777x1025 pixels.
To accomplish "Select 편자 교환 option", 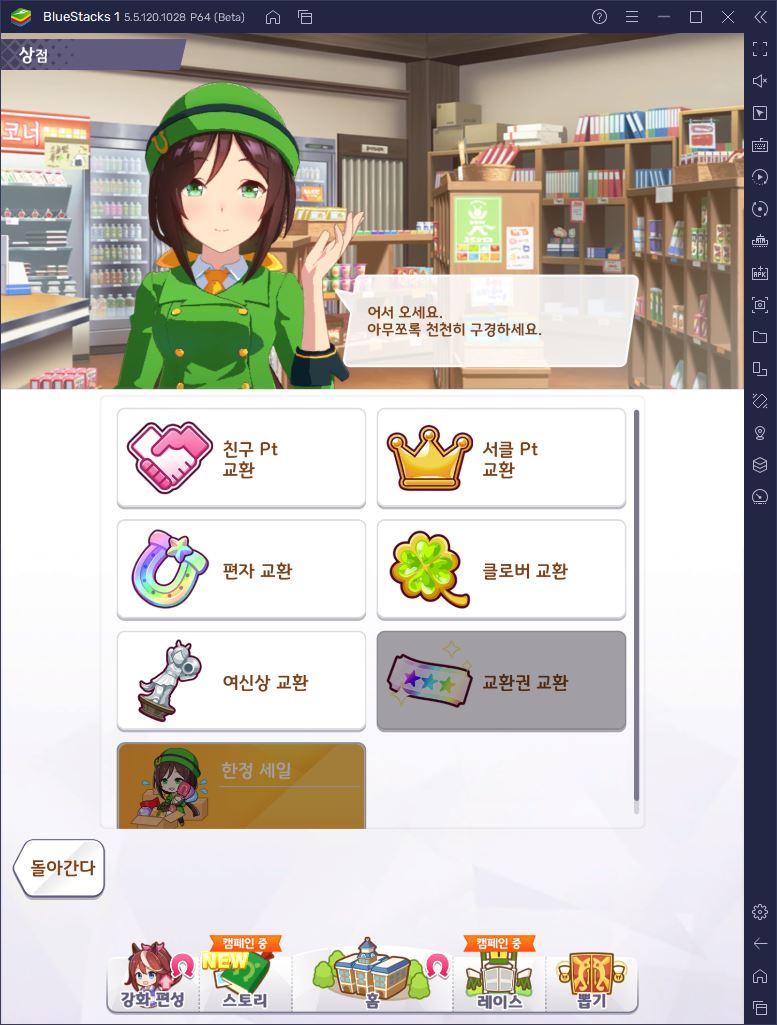I will [241, 571].
